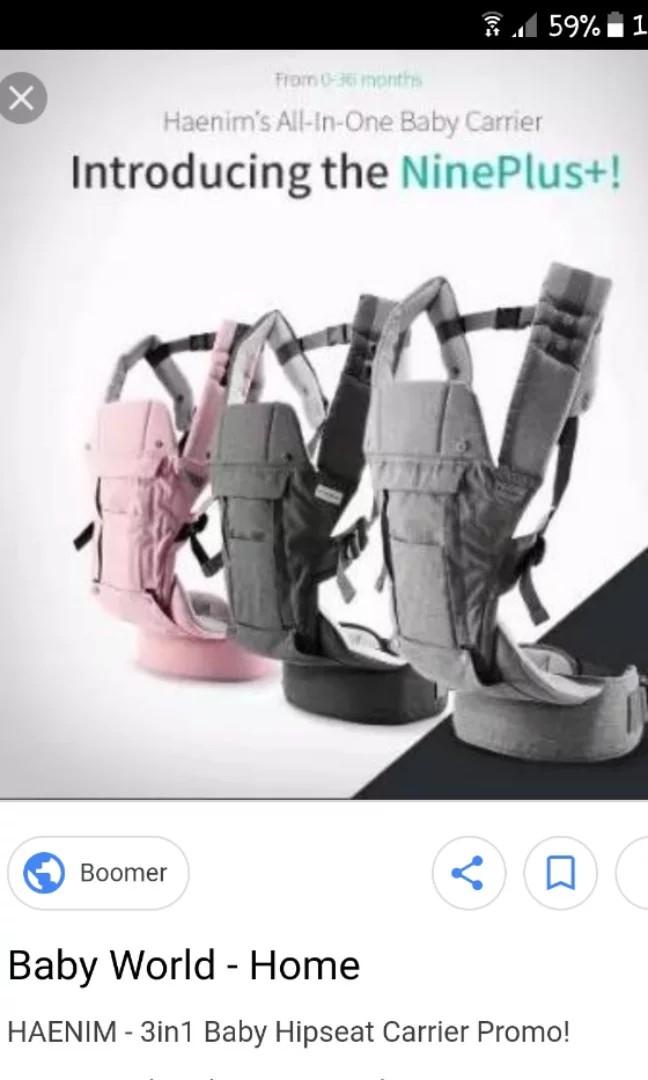
Task: Visit the Boomer source site
Action: [x=98, y=873]
